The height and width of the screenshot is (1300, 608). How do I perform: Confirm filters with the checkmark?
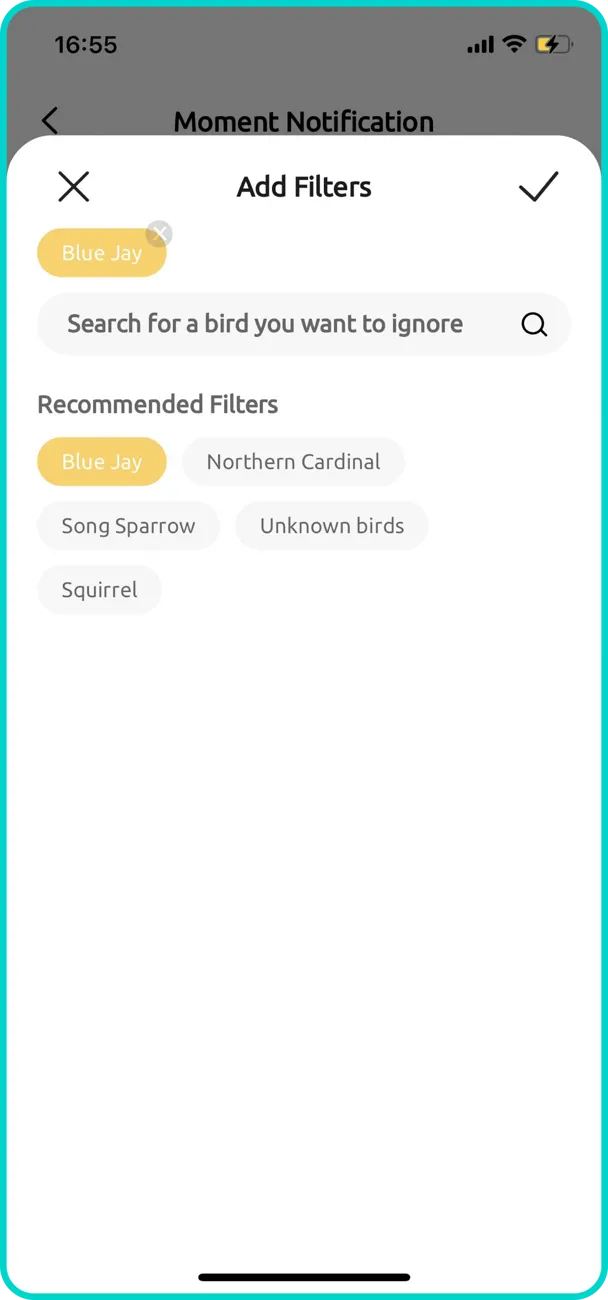pyautogui.click(x=538, y=187)
